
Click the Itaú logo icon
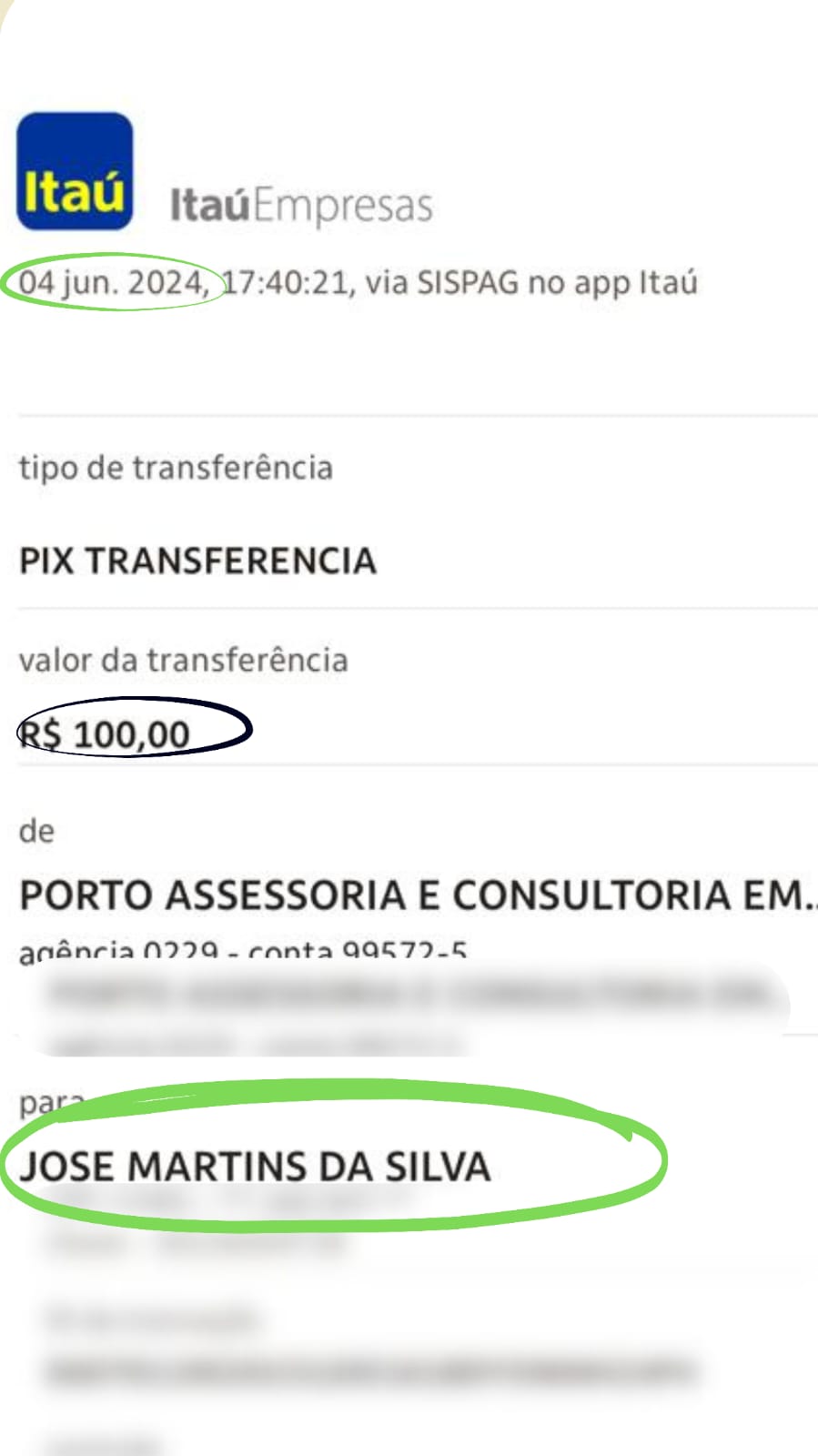pos(76,168)
